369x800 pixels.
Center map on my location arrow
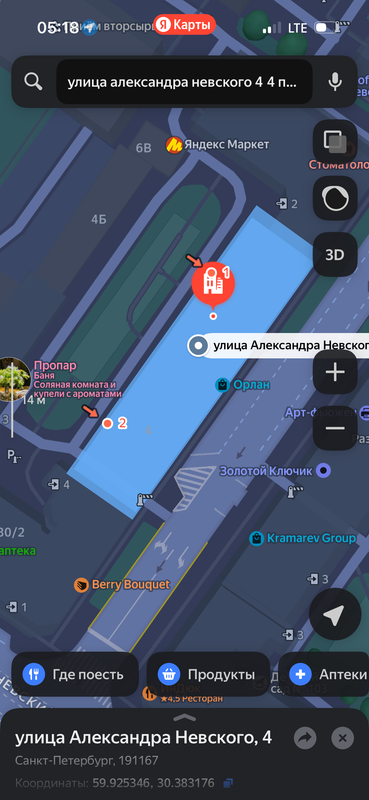pyautogui.click(x=335, y=616)
